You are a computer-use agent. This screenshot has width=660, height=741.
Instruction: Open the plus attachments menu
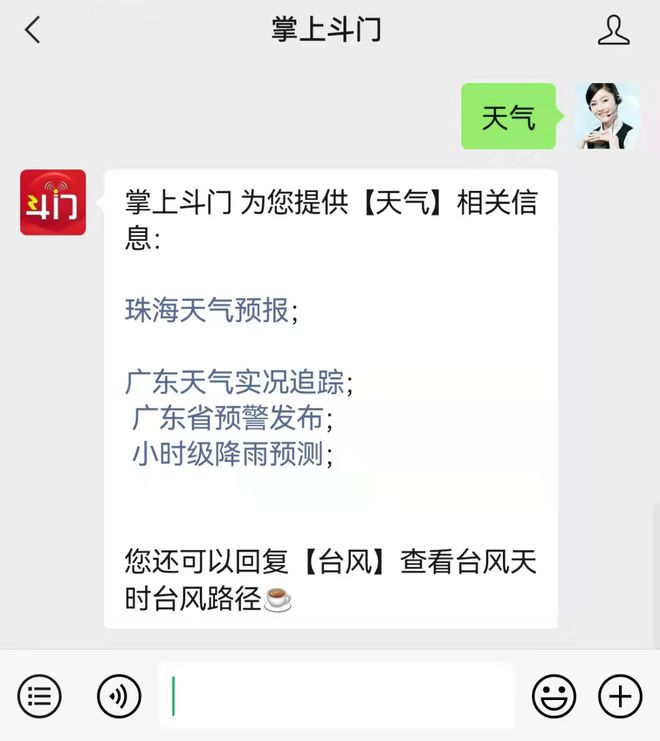(x=620, y=696)
